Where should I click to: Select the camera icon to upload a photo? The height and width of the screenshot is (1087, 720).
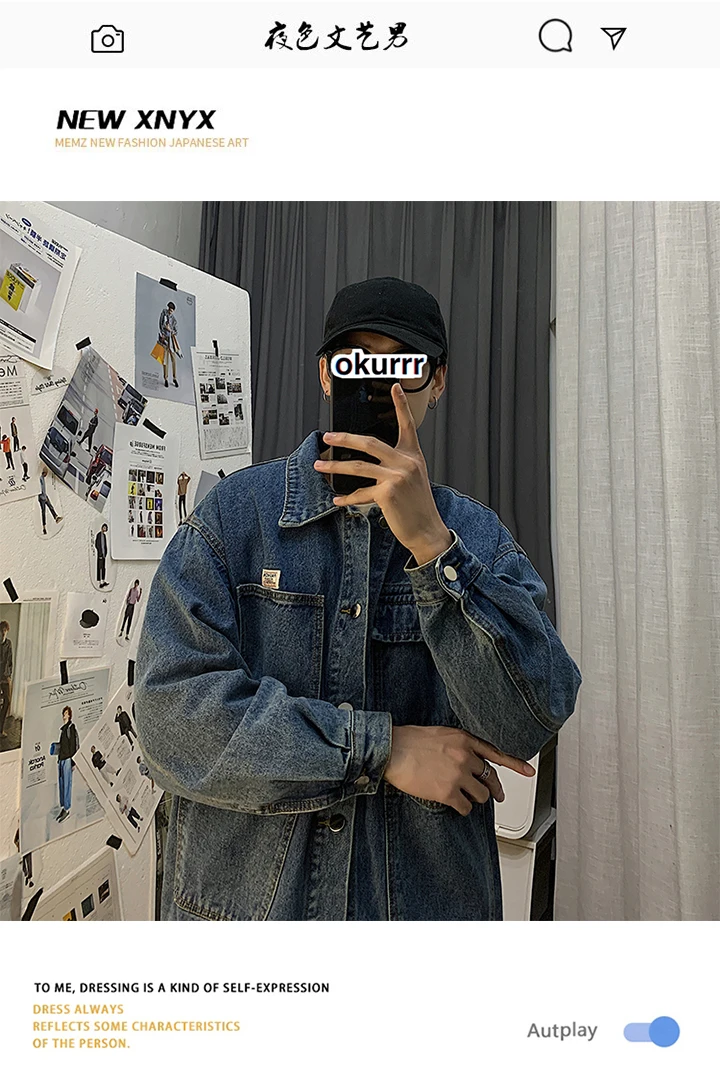[107, 40]
